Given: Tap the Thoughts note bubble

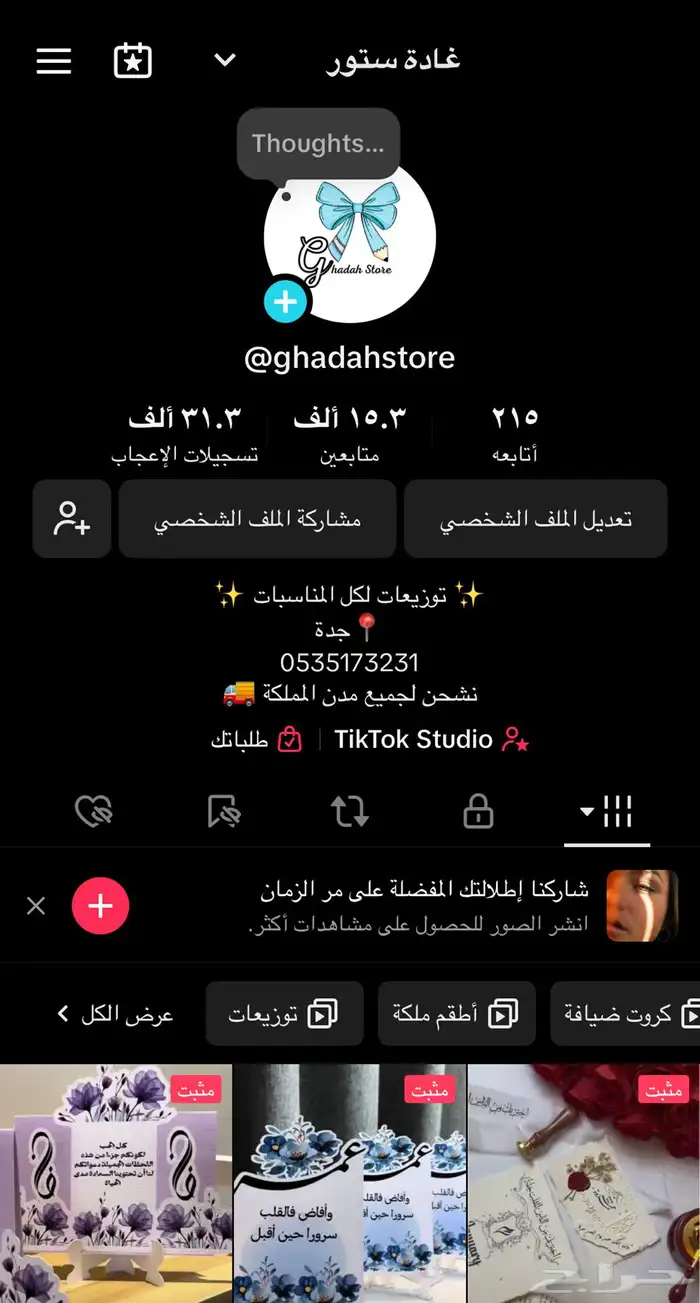Looking at the screenshot, I should pos(318,144).
